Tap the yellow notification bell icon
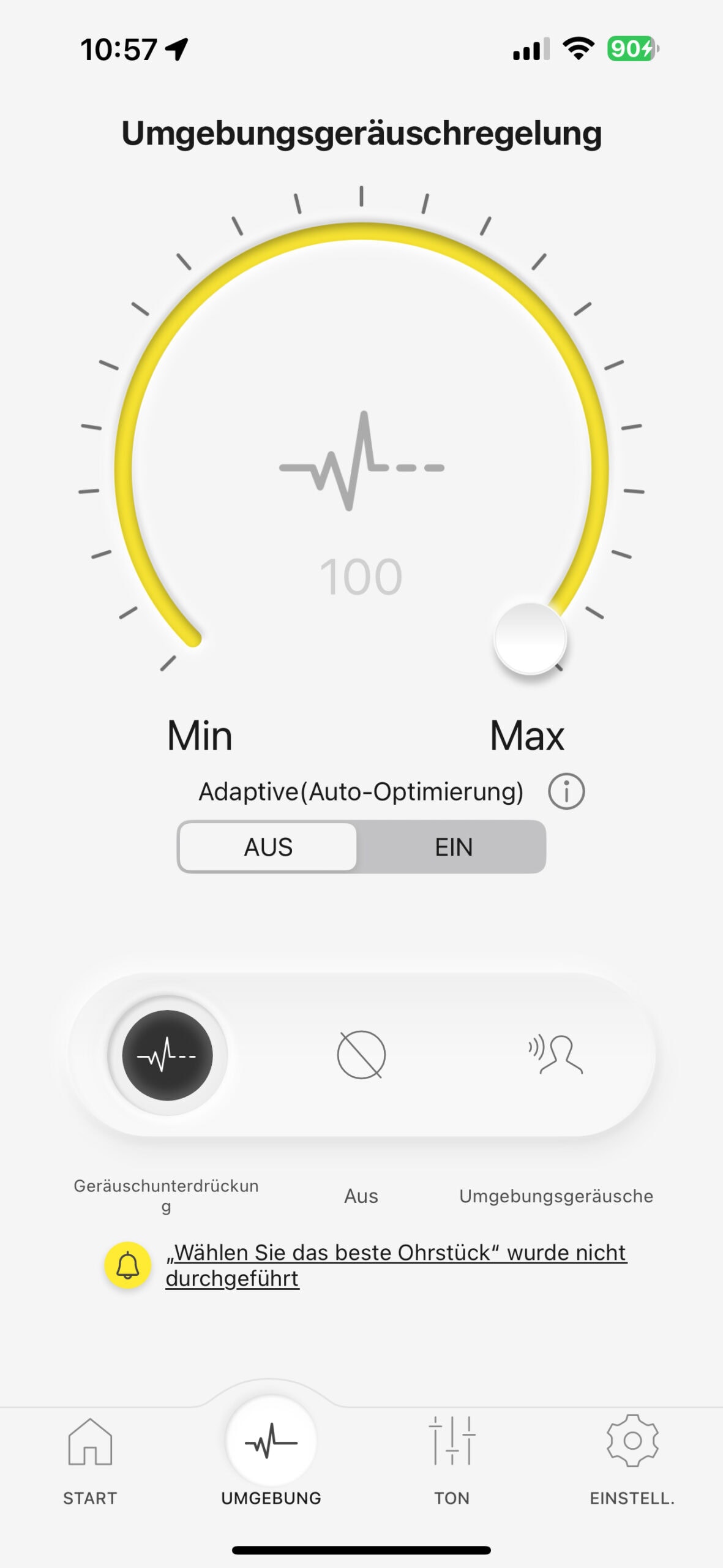Screen dimensions: 723x1568 coord(127,1265)
